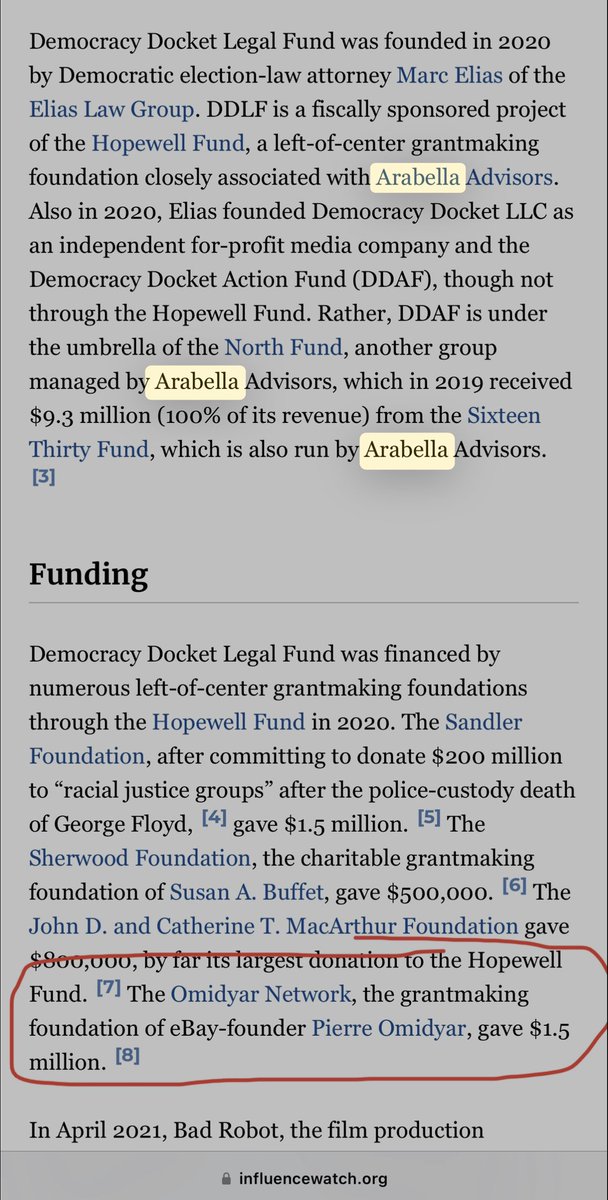Image resolution: width=608 pixels, height=1200 pixels.
Task: Open the Sherwood Foundation link
Action: [x=139, y=857]
